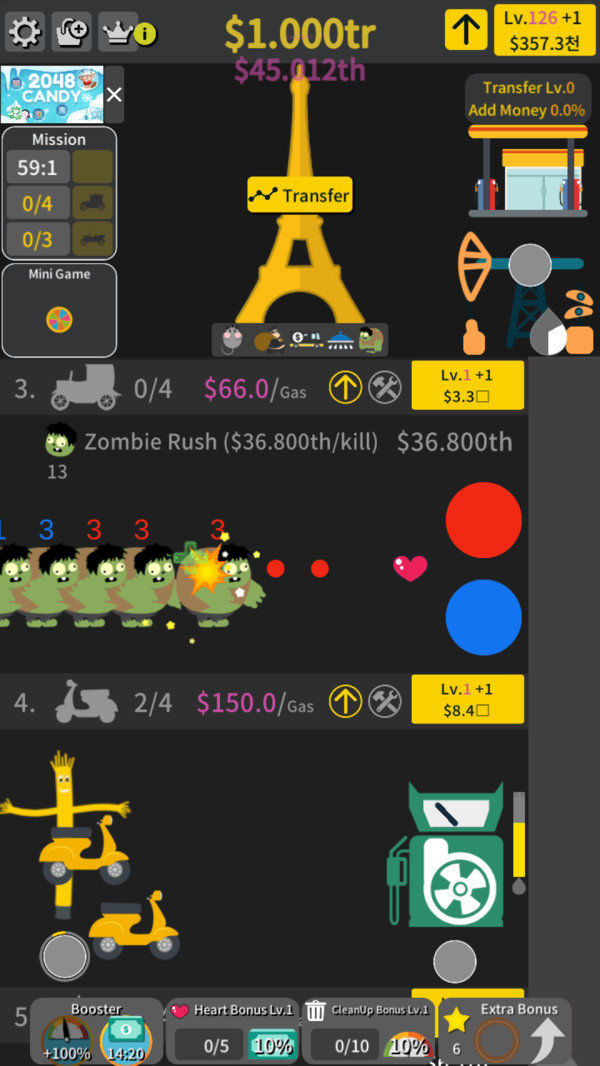Upgrade row 3 car Lv.1 for $3.3
This screenshot has width=600, height=1066.
click(x=467, y=386)
